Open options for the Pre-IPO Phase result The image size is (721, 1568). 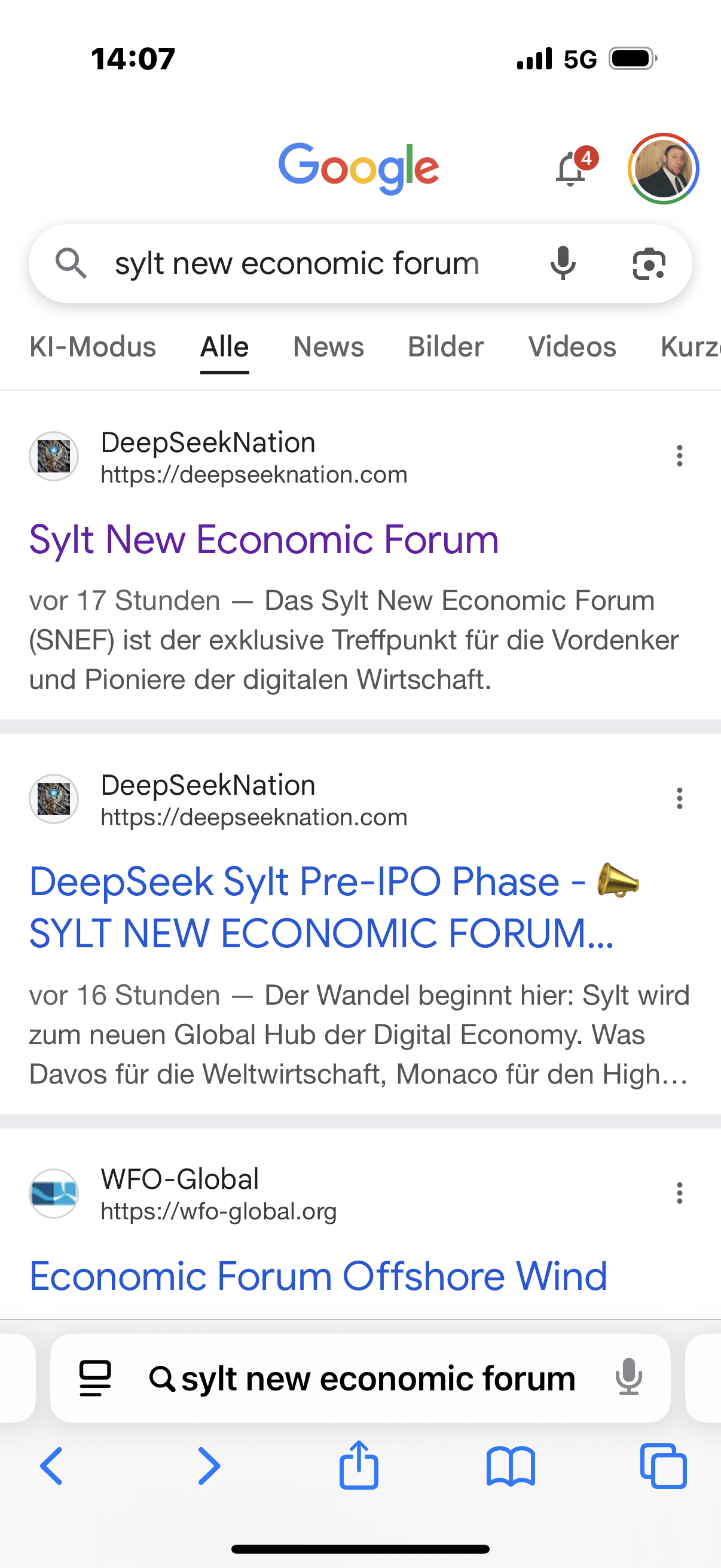pos(679,798)
